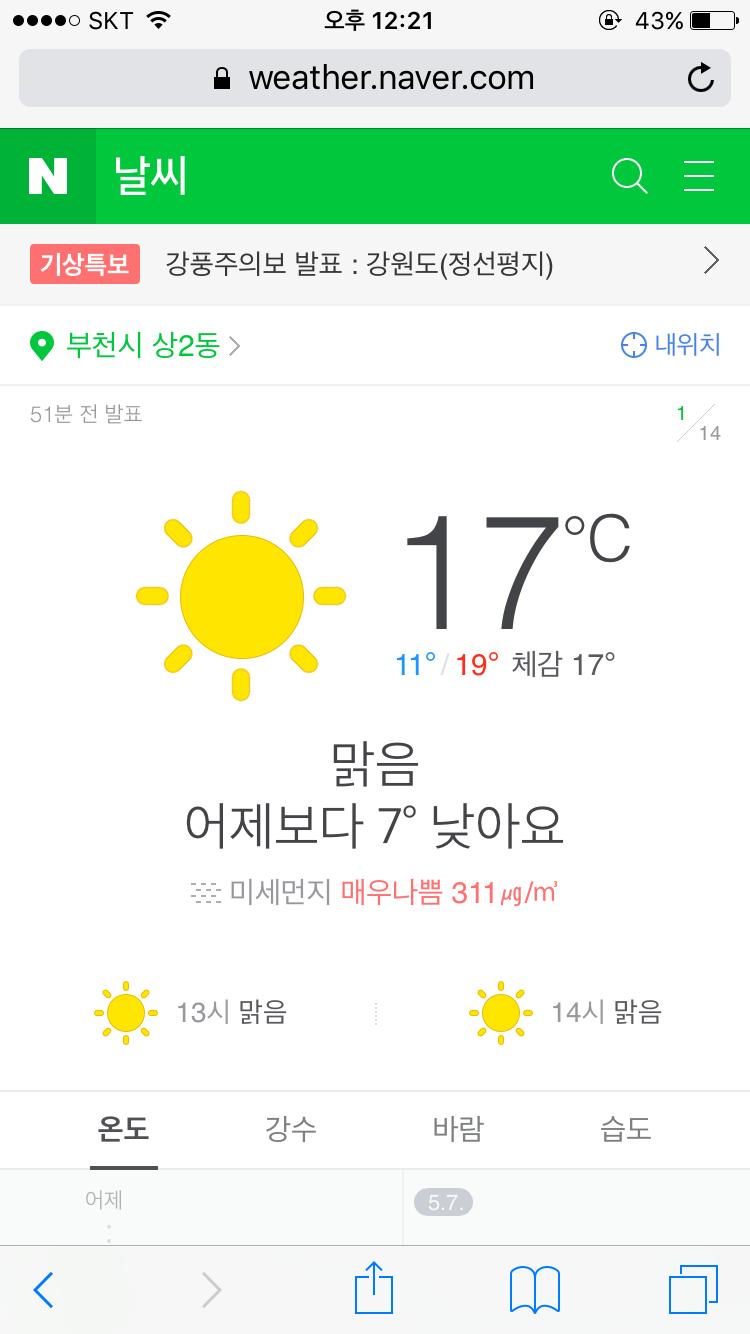Switch to the 습도 tab
Screen dimensions: 750x1334
(625, 1130)
